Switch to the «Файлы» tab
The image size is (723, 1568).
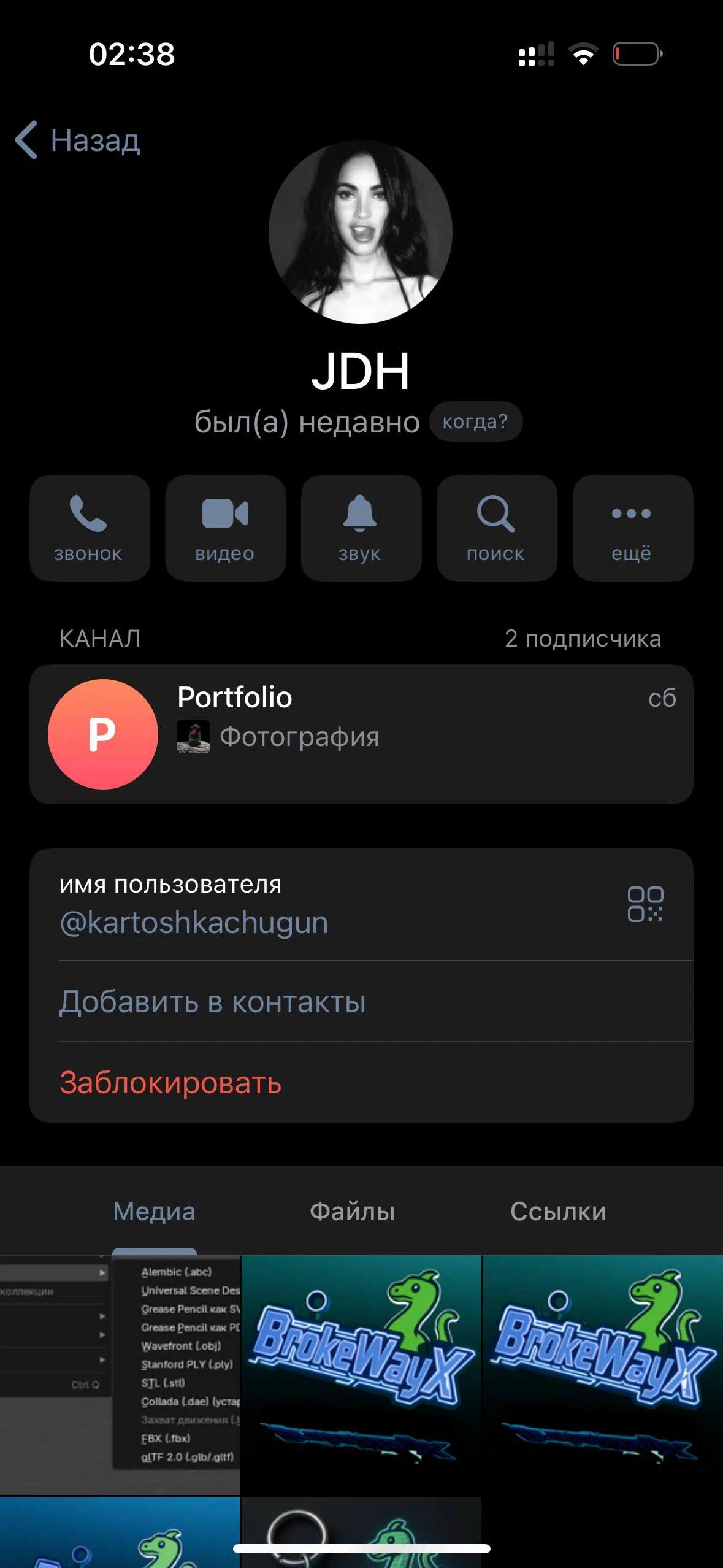click(352, 1212)
